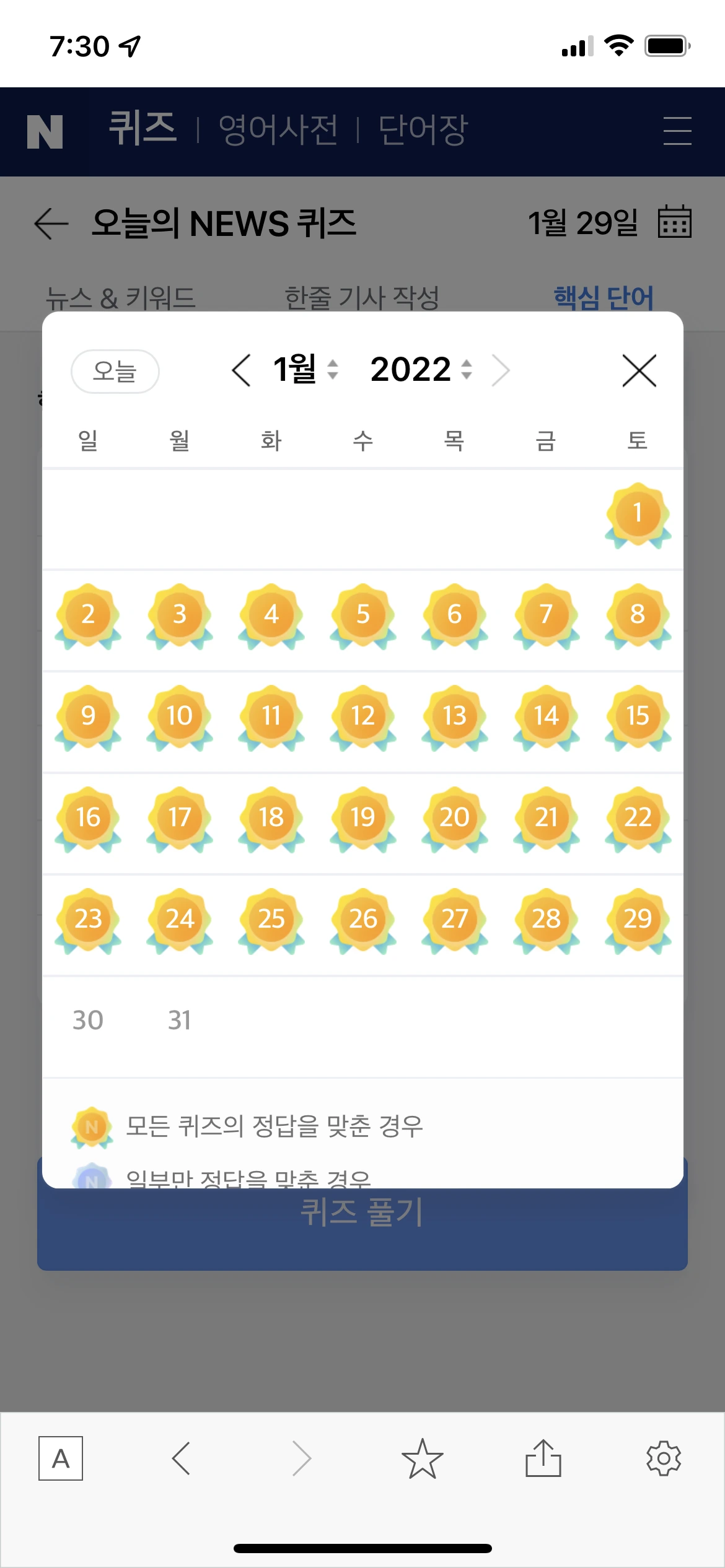Tap the browser back arrow
Viewport: 725px width, 1568px height.
(181, 1458)
